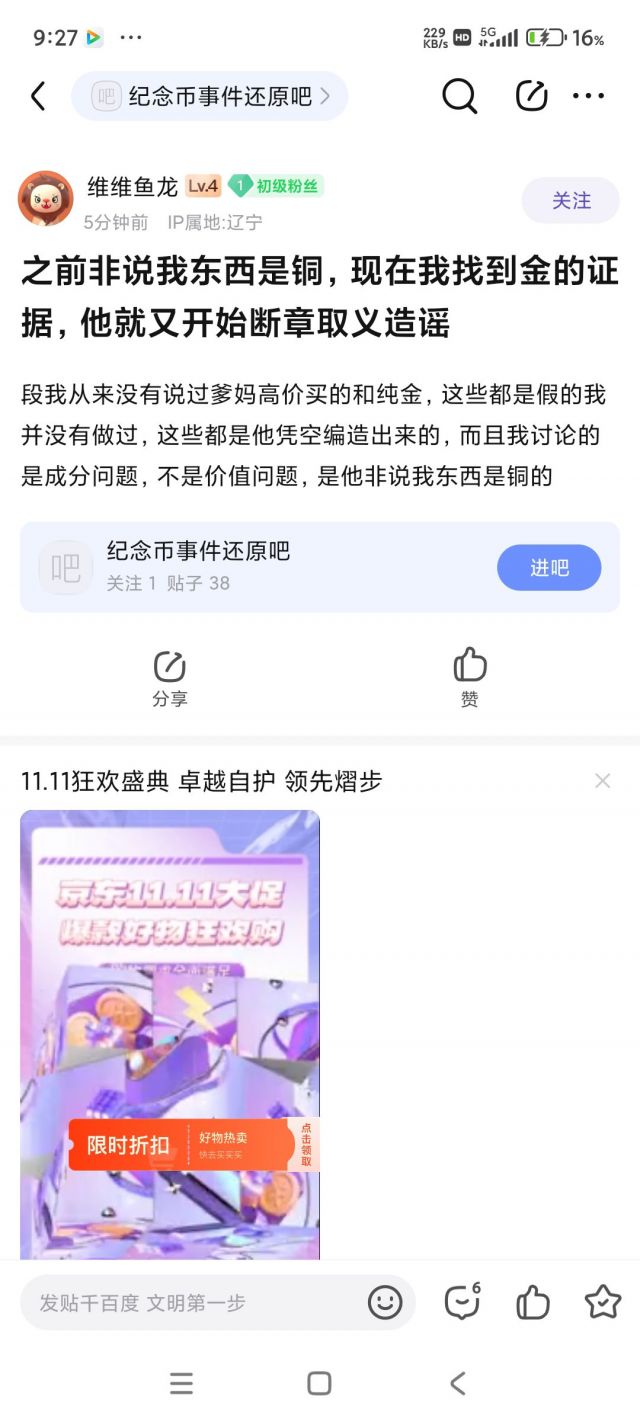Open the emoji picker in reply bar
The image size is (640, 1422).
(x=385, y=1302)
